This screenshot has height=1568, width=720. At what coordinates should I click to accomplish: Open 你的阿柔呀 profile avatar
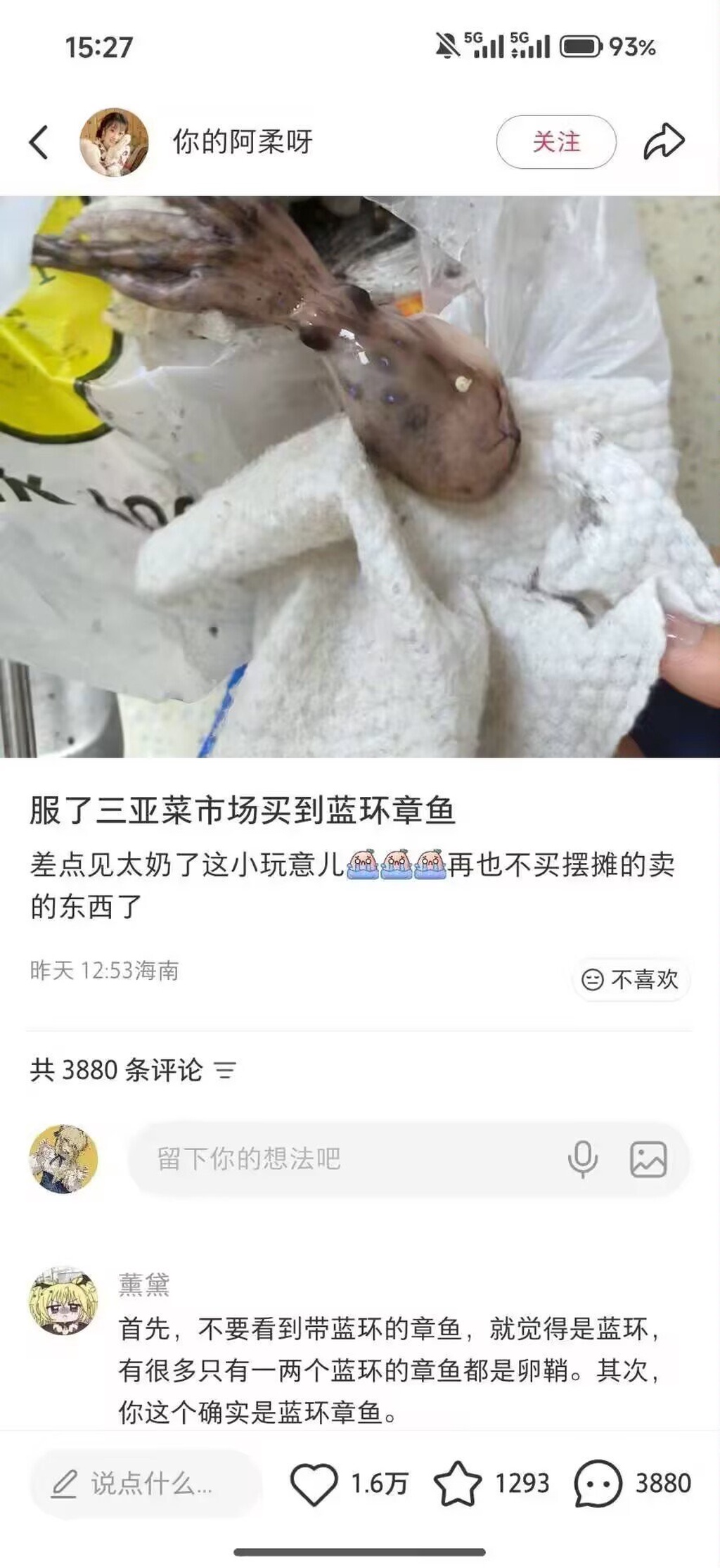(x=114, y=143)
